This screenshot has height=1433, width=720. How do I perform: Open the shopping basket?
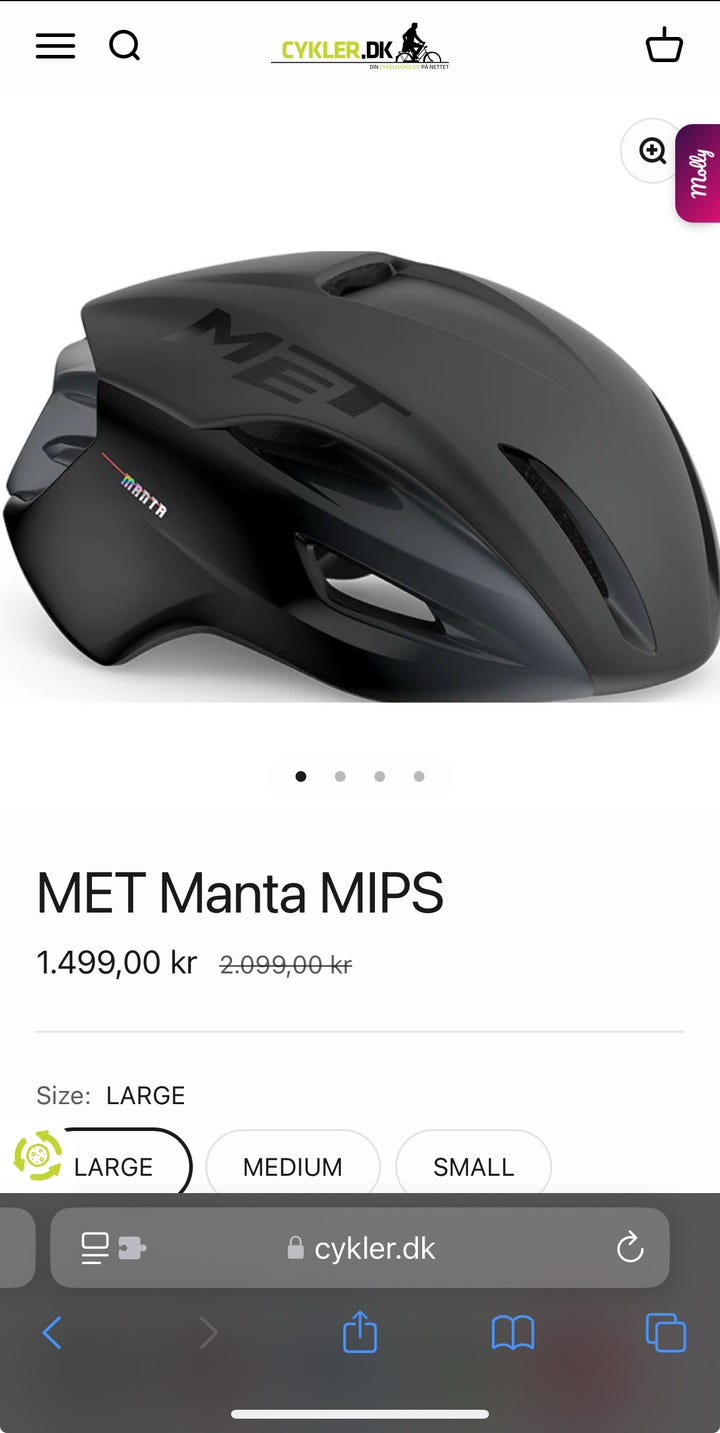[664, 46]
